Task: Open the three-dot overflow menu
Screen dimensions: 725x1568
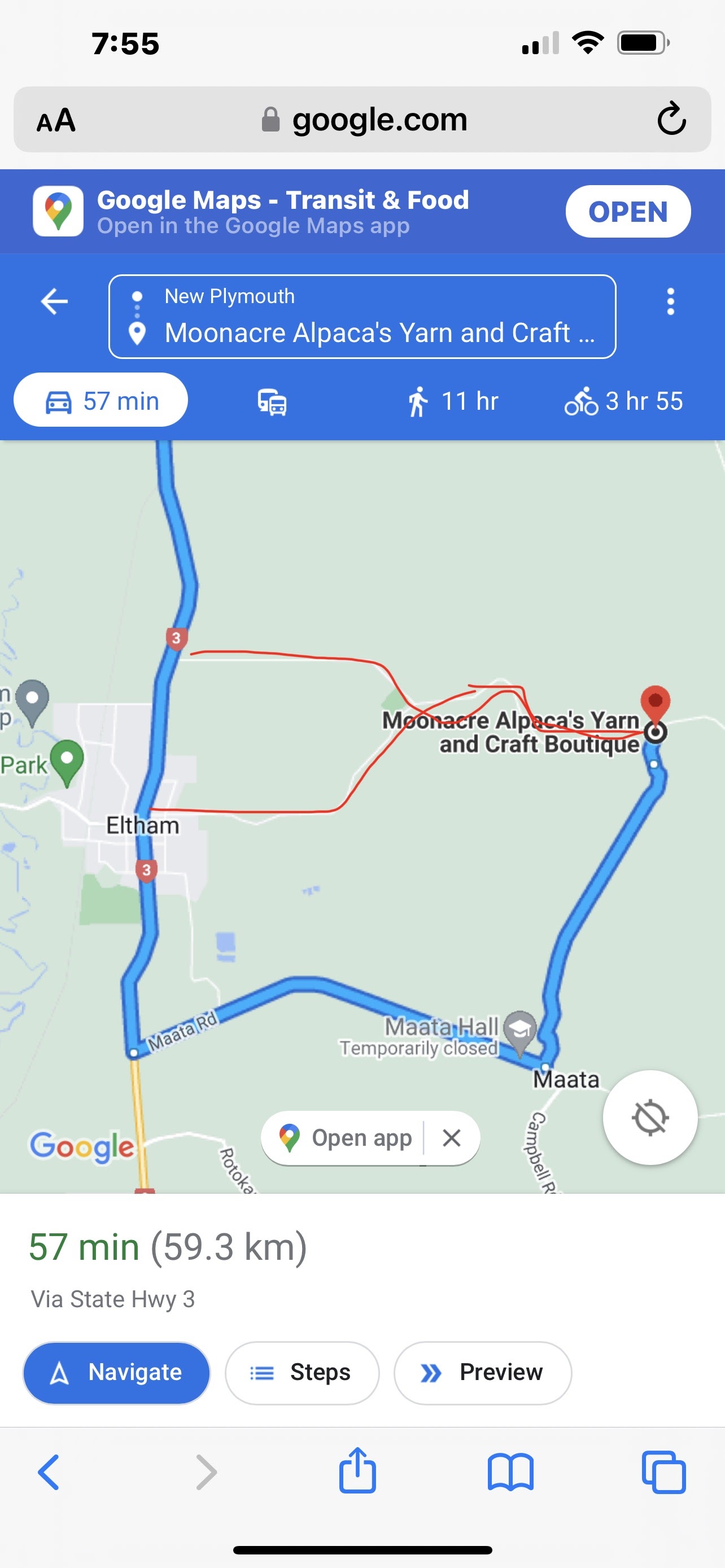Action: pos(670,301)
